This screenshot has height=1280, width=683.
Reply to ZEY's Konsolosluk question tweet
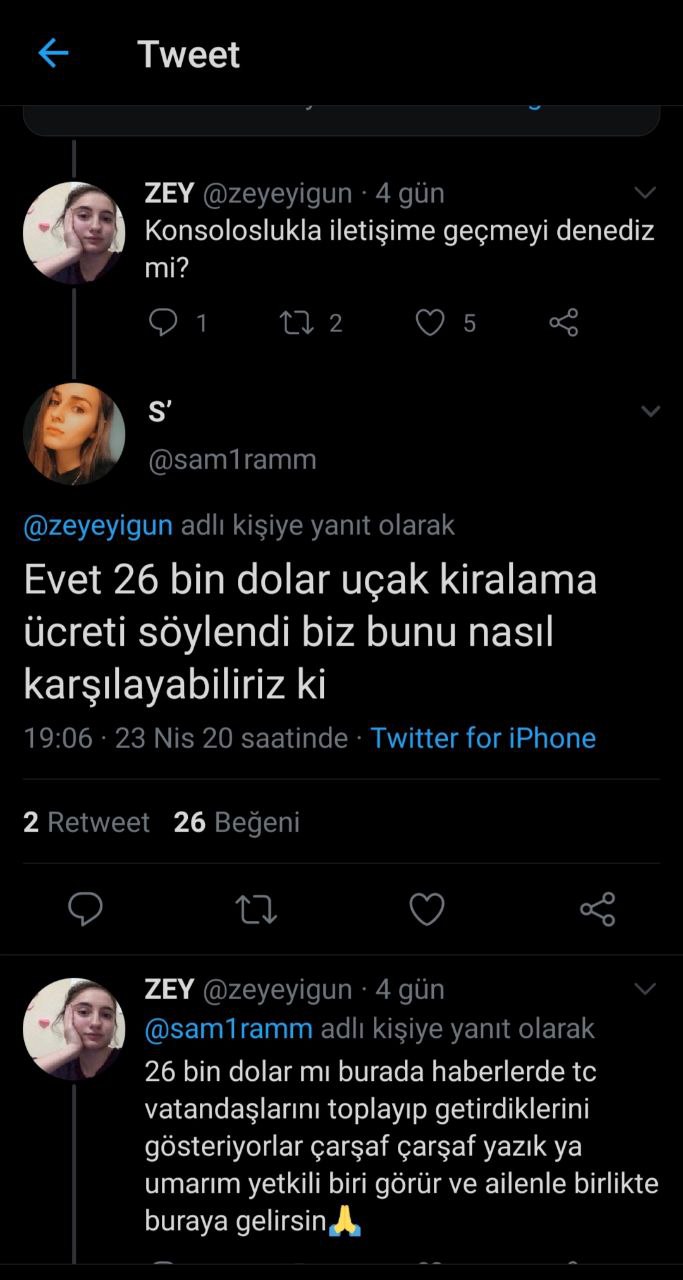162,322
